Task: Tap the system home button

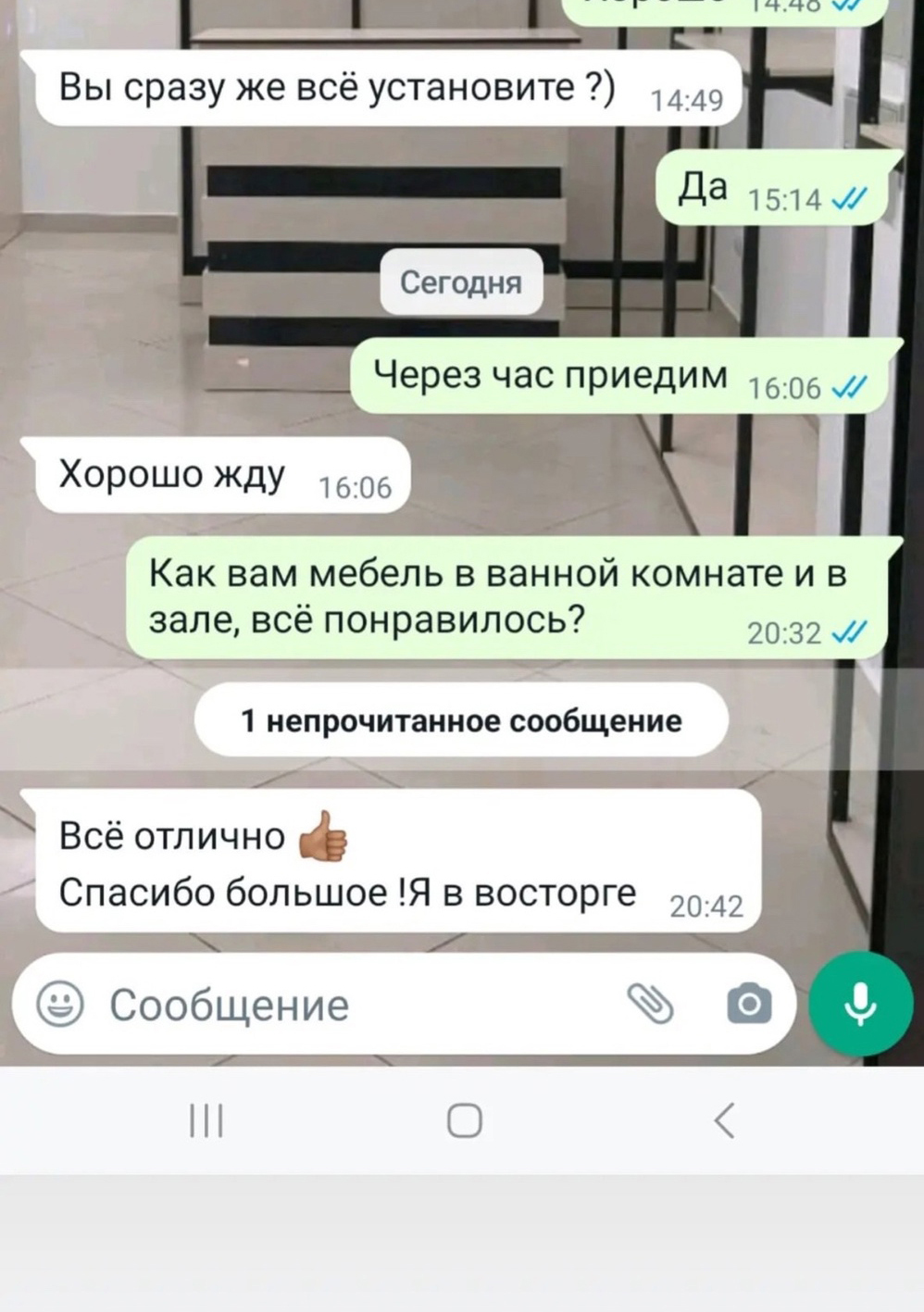Action: tap(464, 1120)
